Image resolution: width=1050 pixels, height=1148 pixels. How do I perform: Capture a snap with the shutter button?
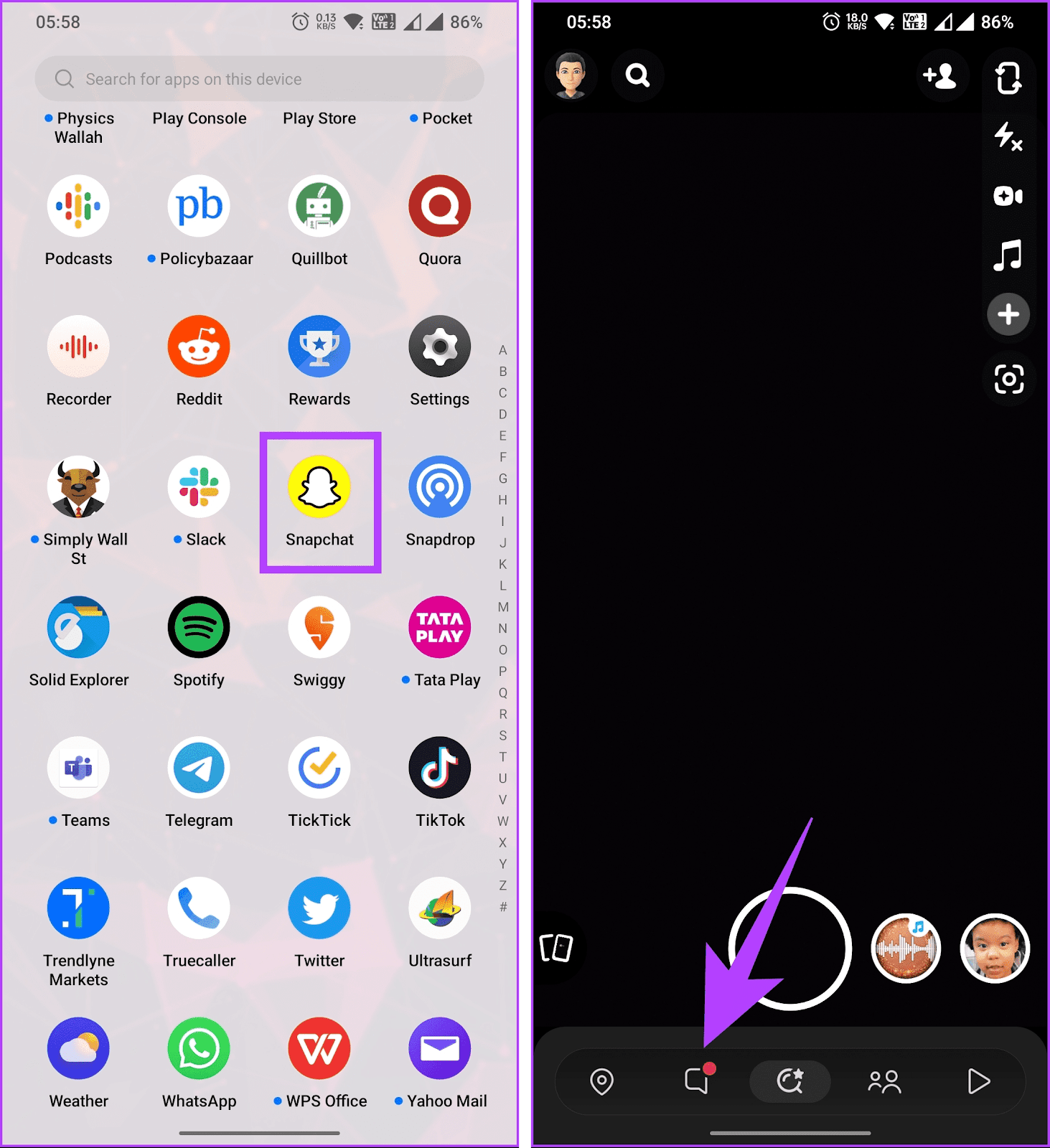pyautogui.click(x=789, y=949)
